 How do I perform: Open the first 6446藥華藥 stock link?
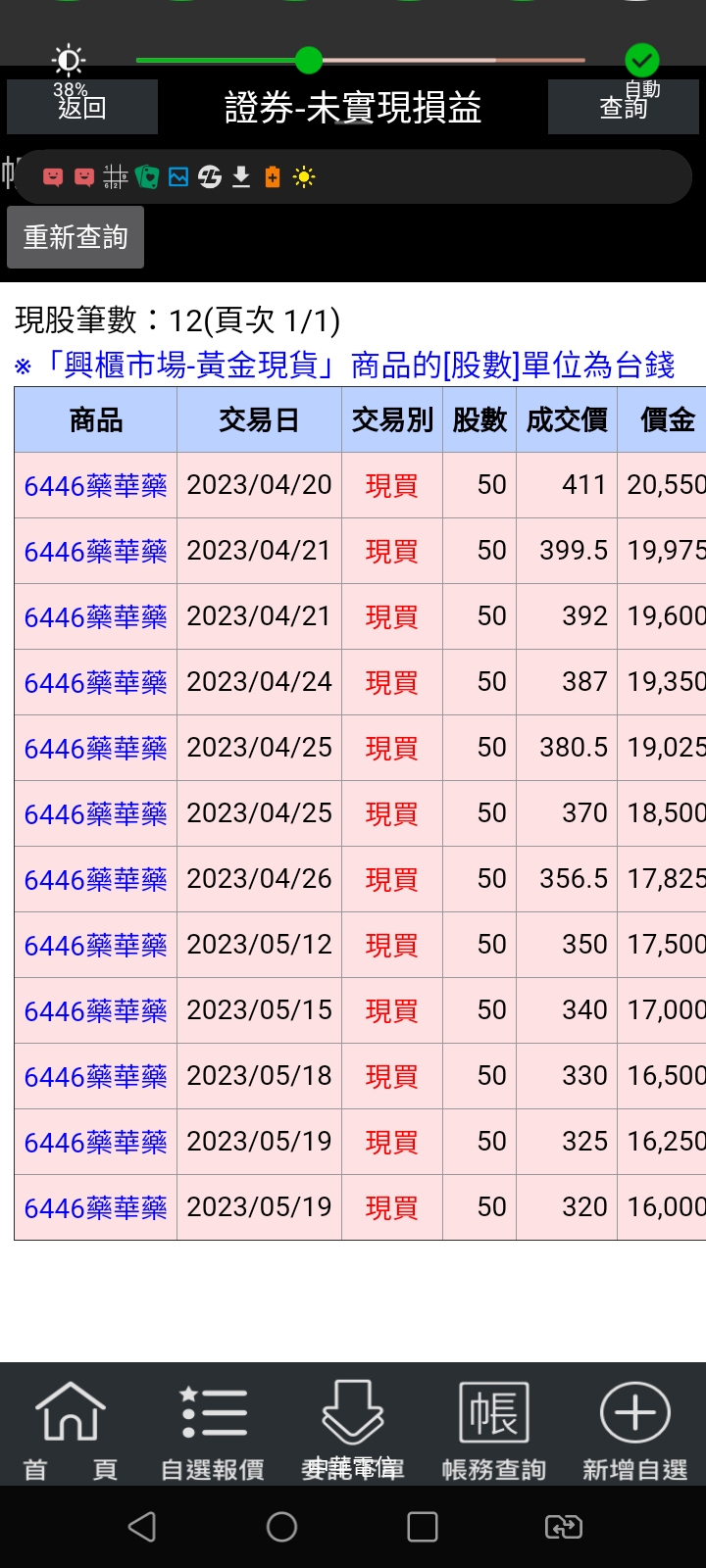[x=93, y=485]
